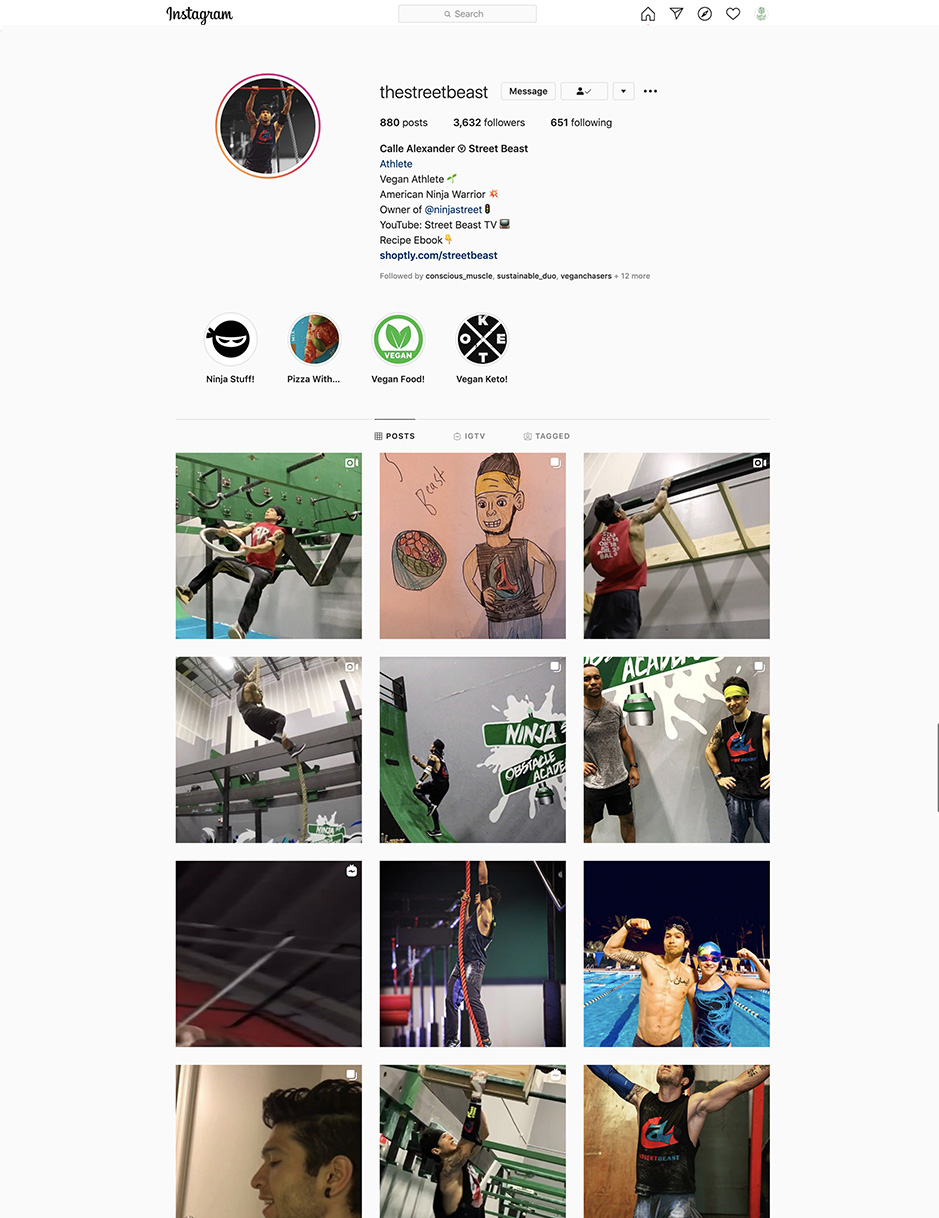
Task: Switch to the IGTV tab
Action: pos(469,436)
